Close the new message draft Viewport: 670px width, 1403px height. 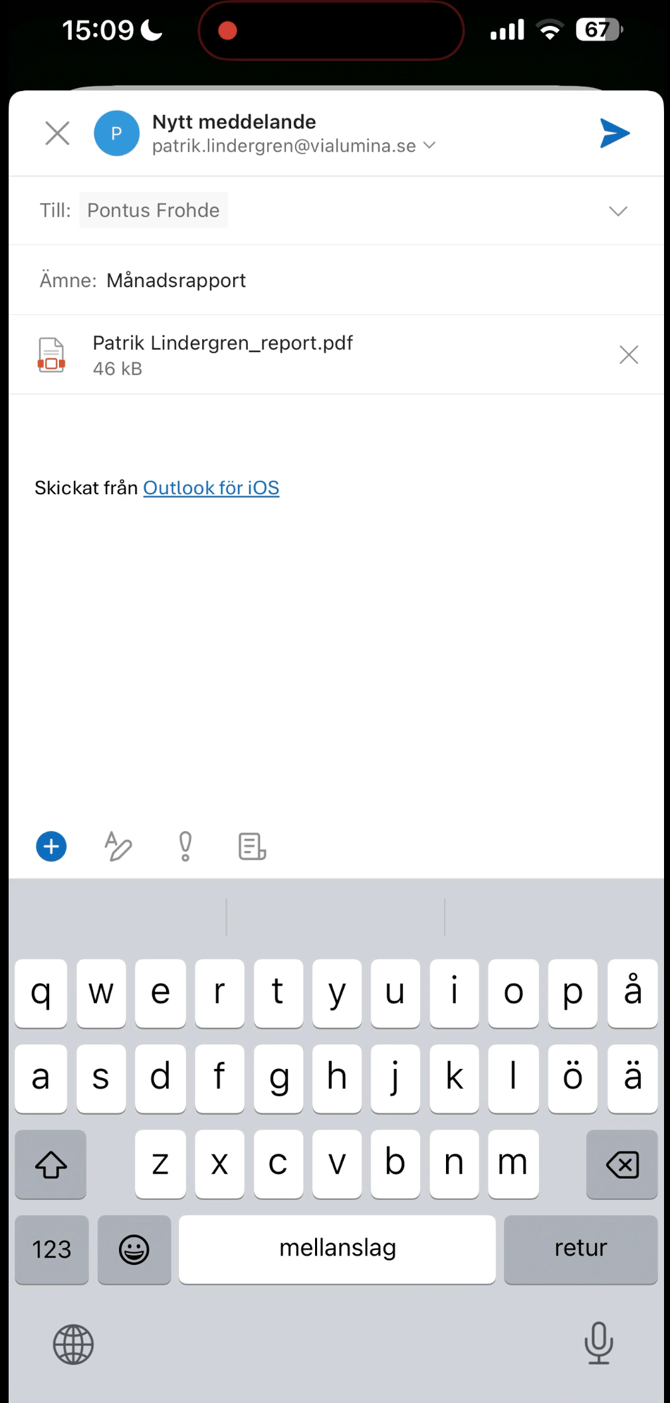(57, 133)
